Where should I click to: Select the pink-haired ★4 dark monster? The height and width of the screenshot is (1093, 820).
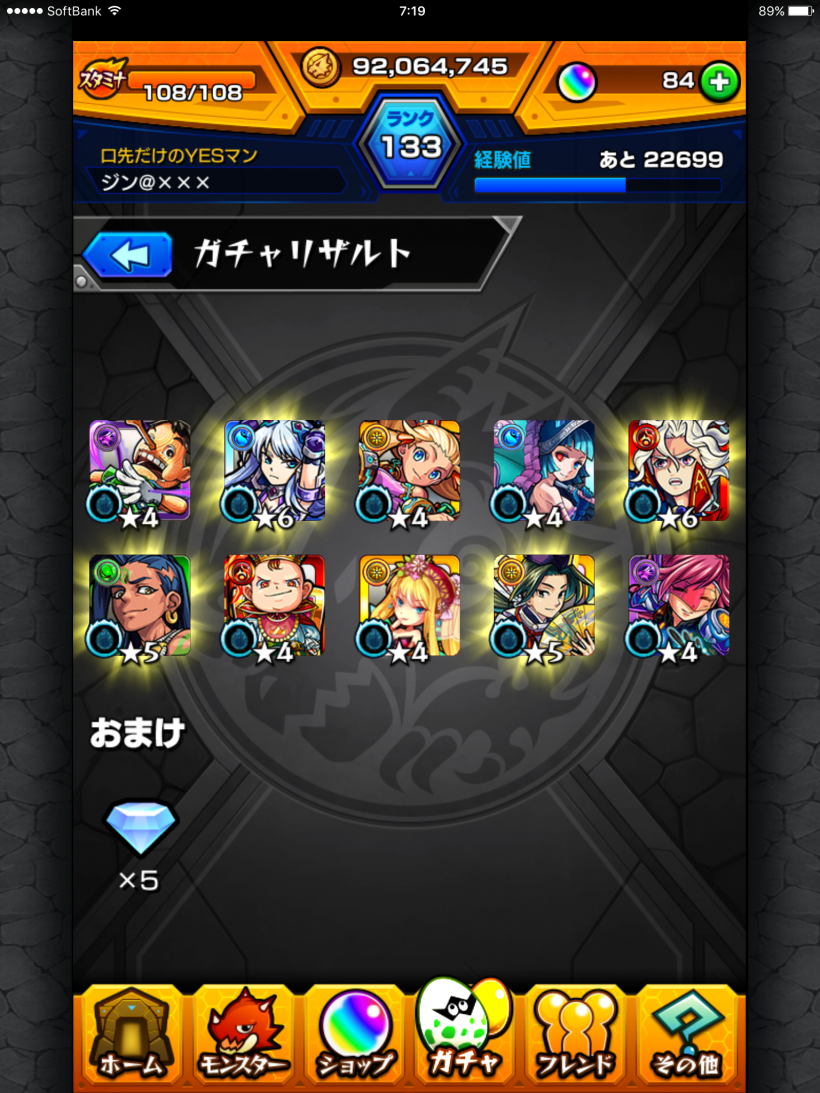tap(679, 605)
